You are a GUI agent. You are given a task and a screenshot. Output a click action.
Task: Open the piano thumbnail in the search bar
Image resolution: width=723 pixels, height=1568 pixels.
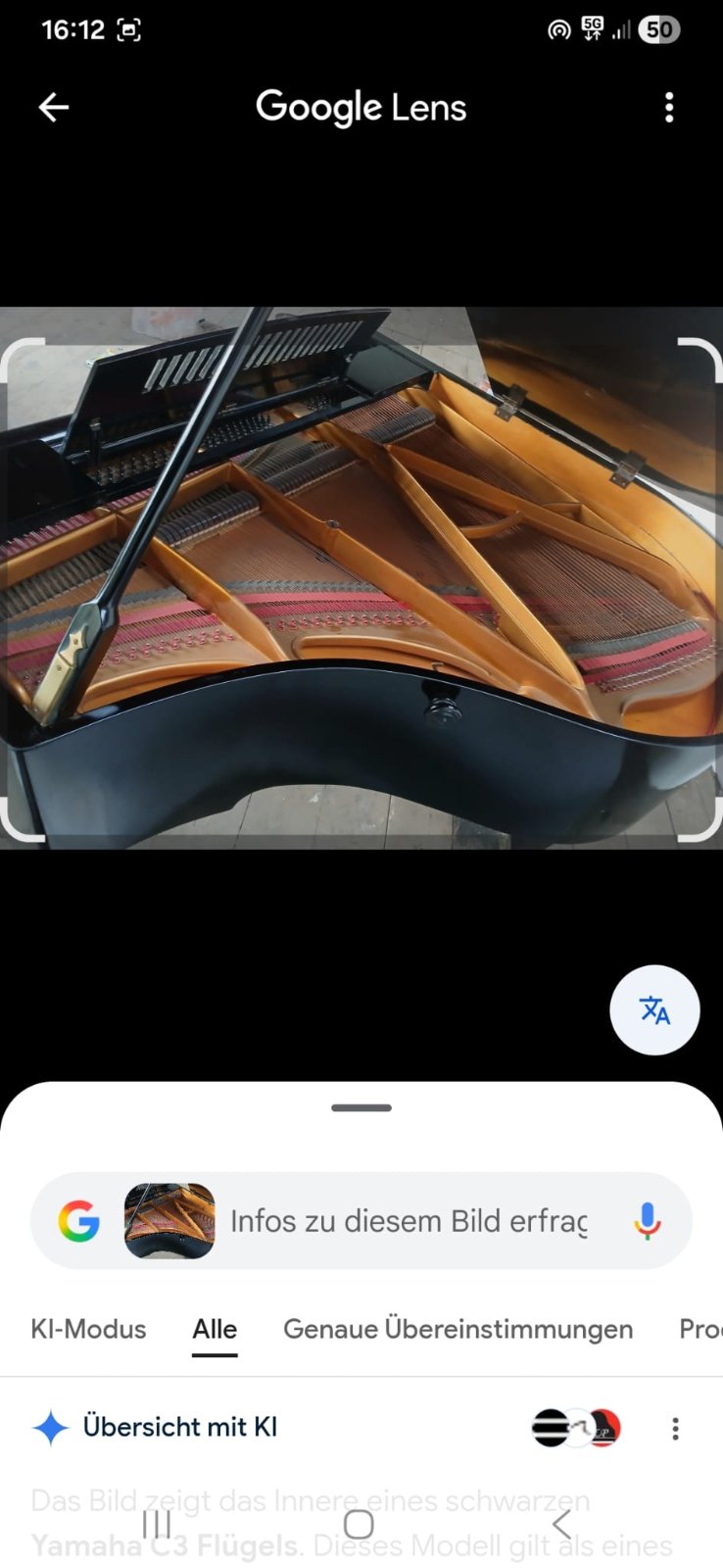coord(169,1221)
